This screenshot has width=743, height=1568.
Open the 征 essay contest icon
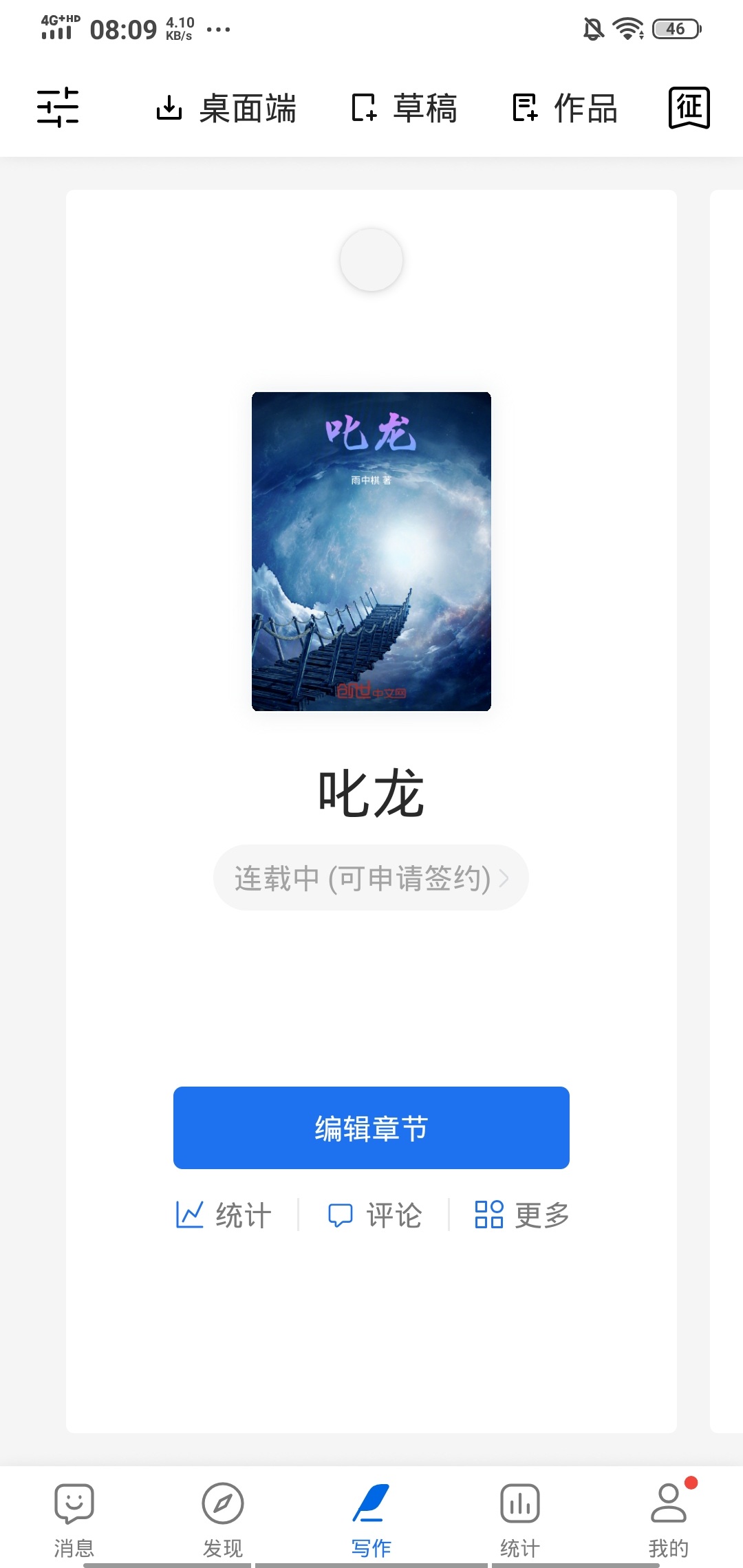689,108
